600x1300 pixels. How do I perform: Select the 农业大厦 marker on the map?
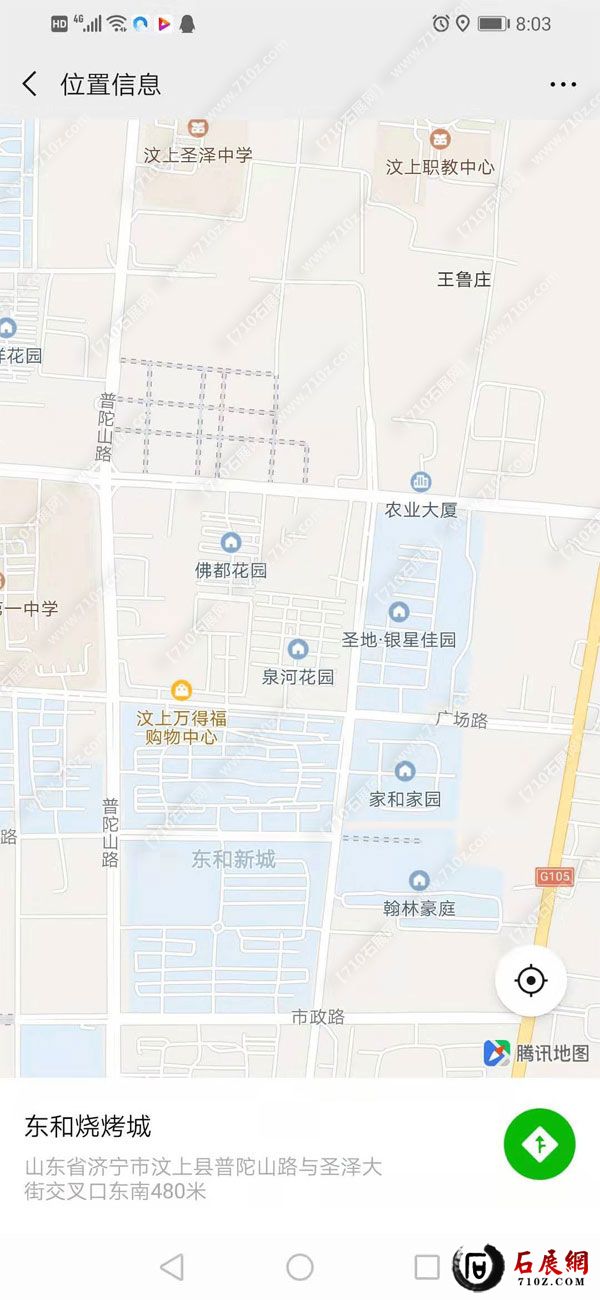[x=421, y=483]
